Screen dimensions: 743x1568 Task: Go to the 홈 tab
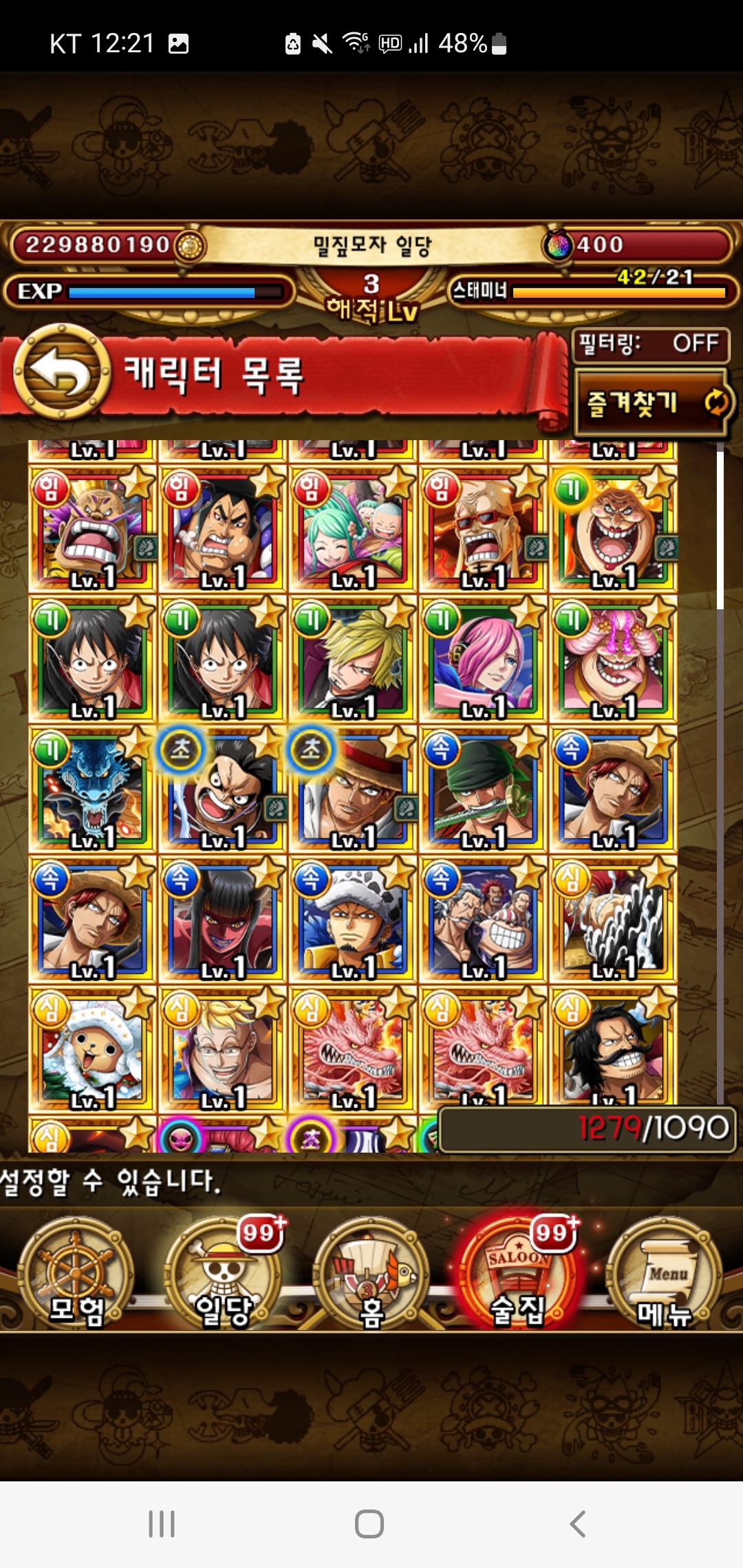pyautogui.click(x=371, y=1274)
